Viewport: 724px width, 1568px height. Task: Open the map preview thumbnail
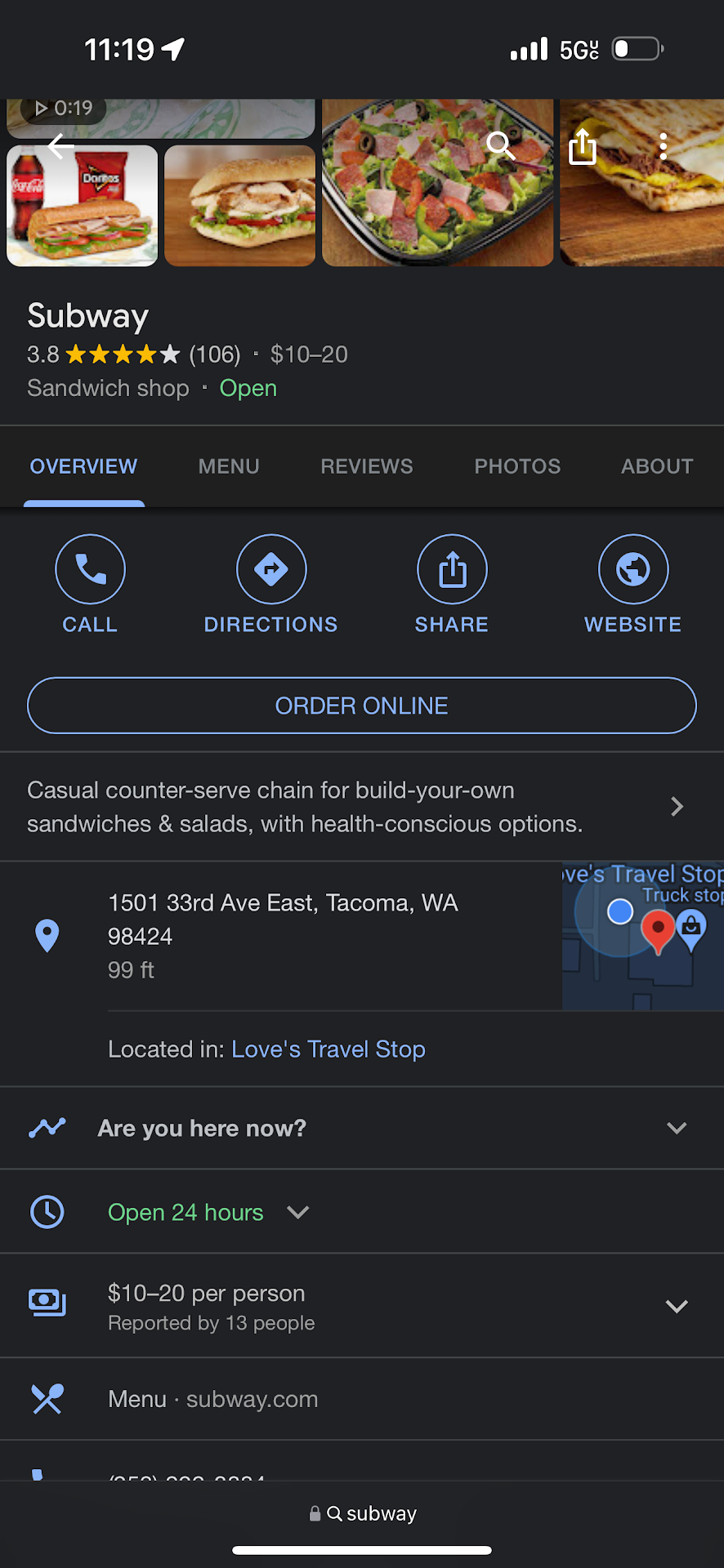[x=642, y=936]
